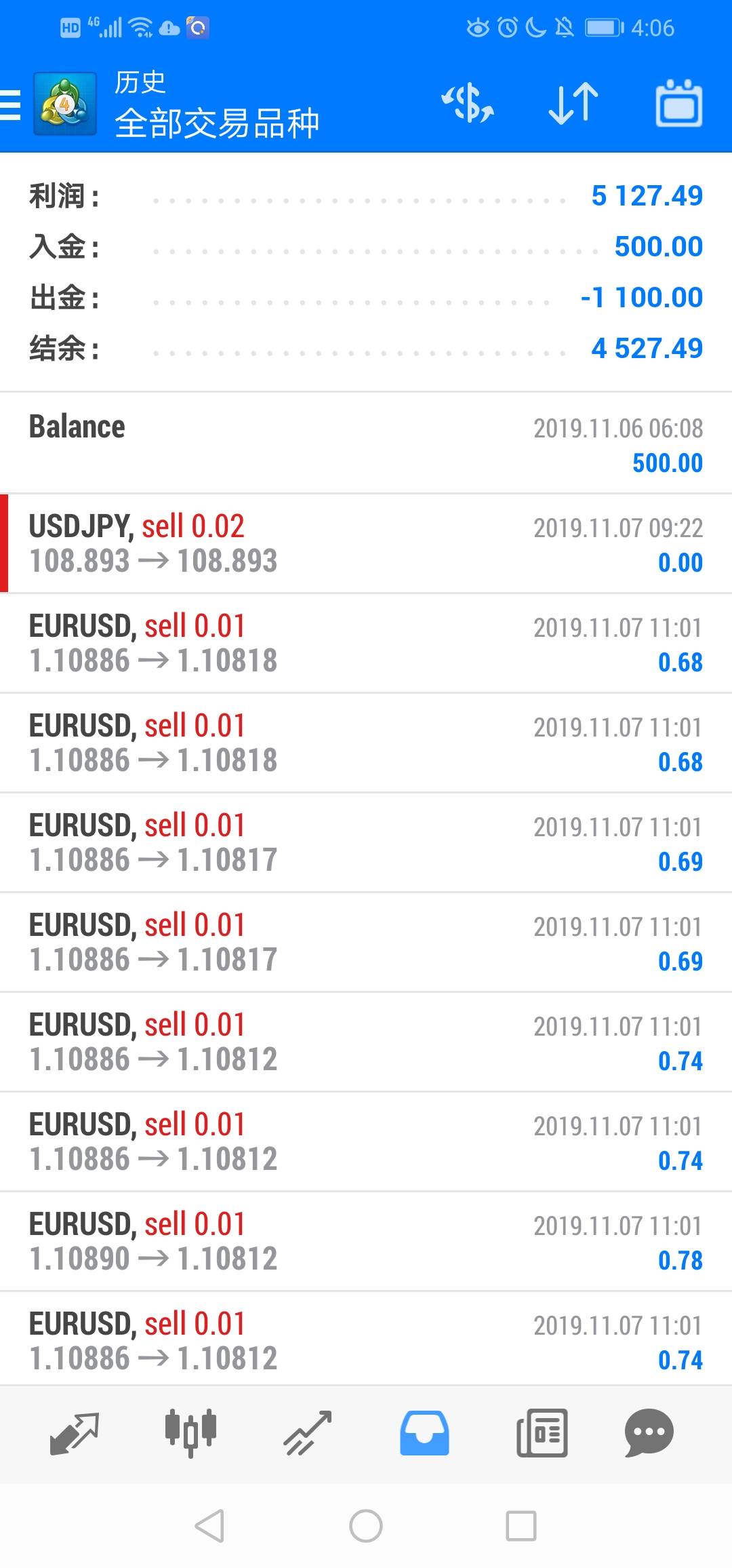
Task: Open the calendar date range picker
Action: point(679,104)
